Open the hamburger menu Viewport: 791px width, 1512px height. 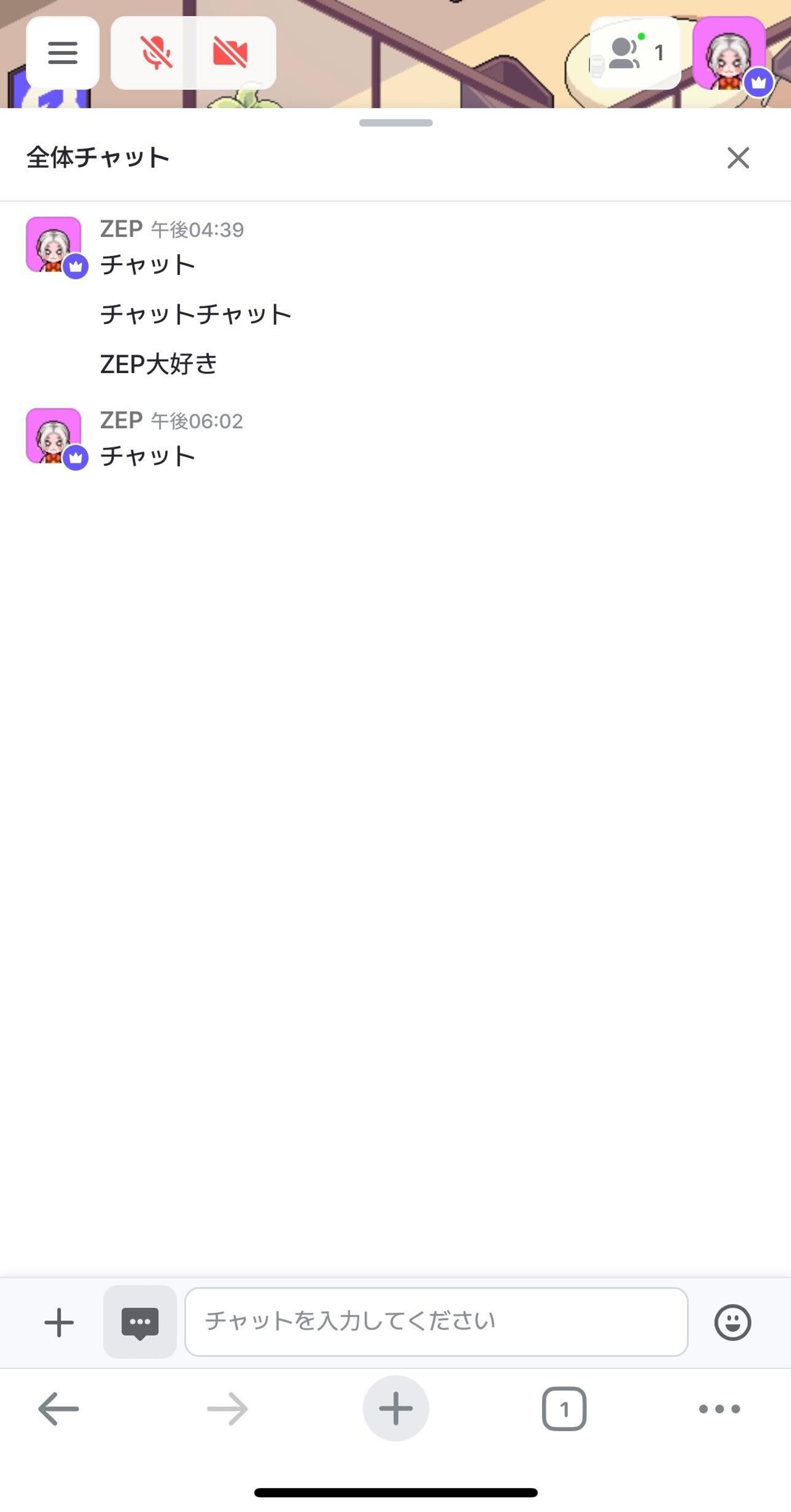(63, 53)
